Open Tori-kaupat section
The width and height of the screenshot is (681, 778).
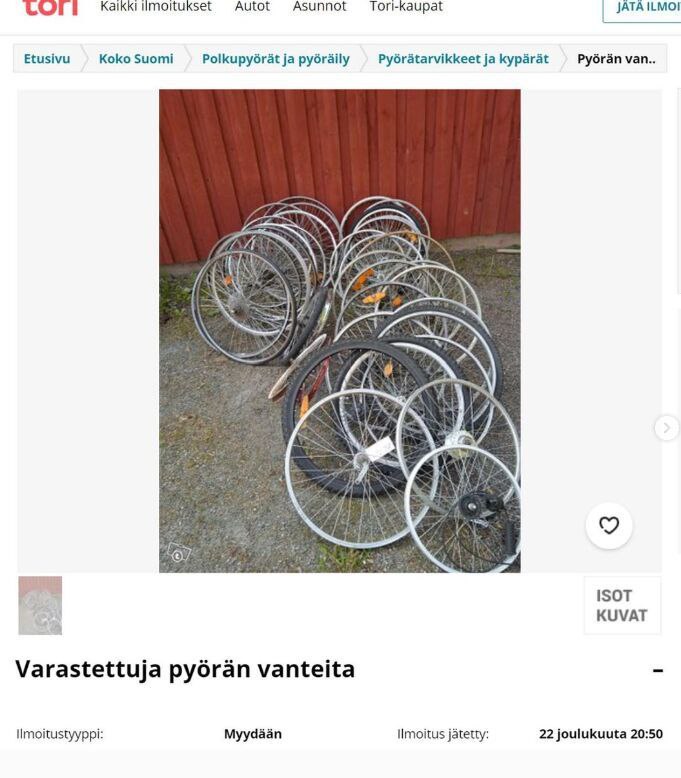[406, 7]
